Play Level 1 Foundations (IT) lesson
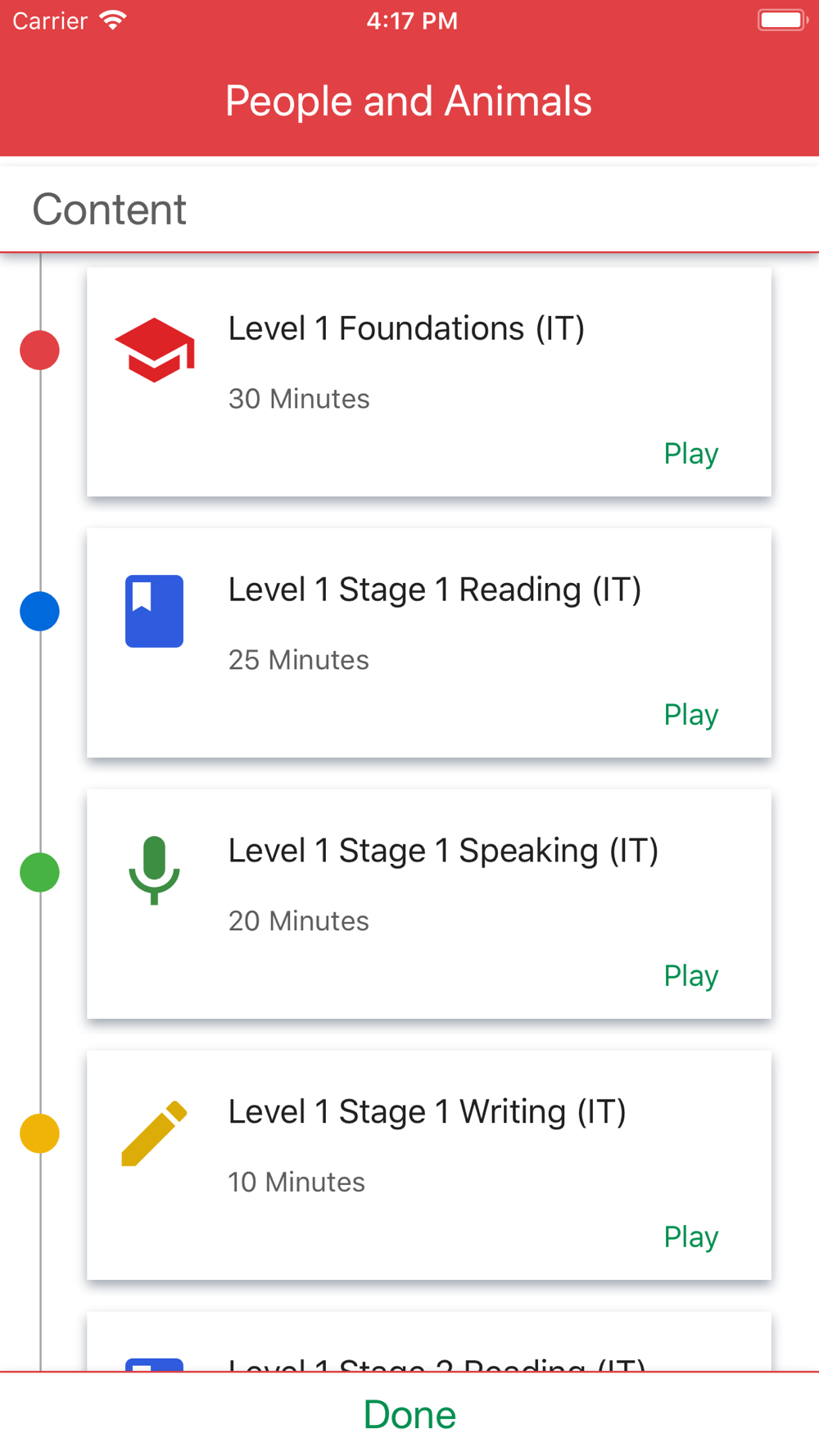 tap(690, 454)
